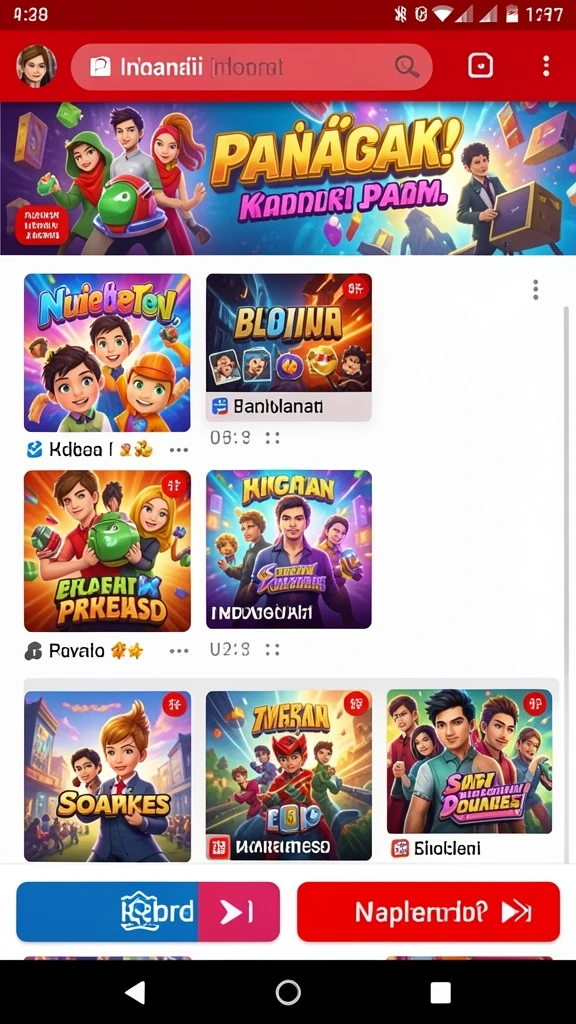Tap the red Naplernrlo button
576x1024 pixels.
[x=428, y=912]
